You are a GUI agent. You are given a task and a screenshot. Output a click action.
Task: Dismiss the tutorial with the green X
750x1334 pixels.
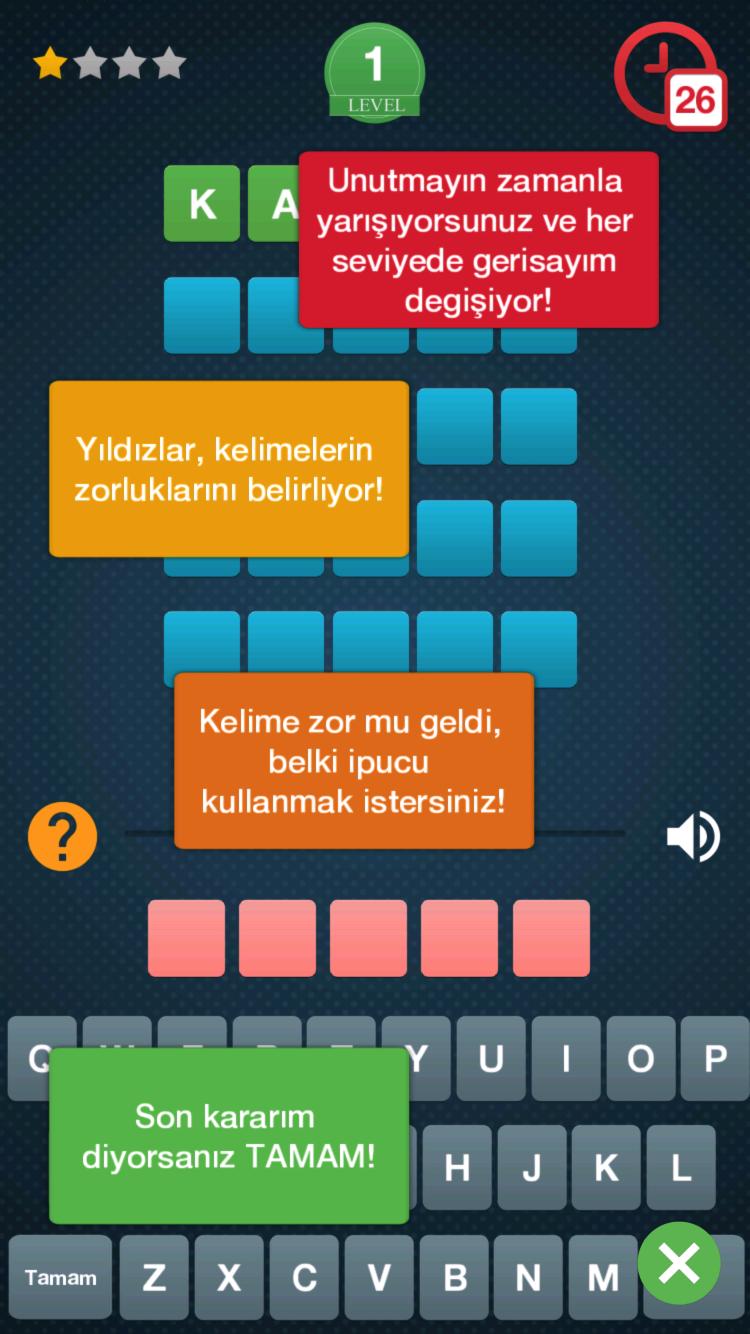tap(679, 1264)
